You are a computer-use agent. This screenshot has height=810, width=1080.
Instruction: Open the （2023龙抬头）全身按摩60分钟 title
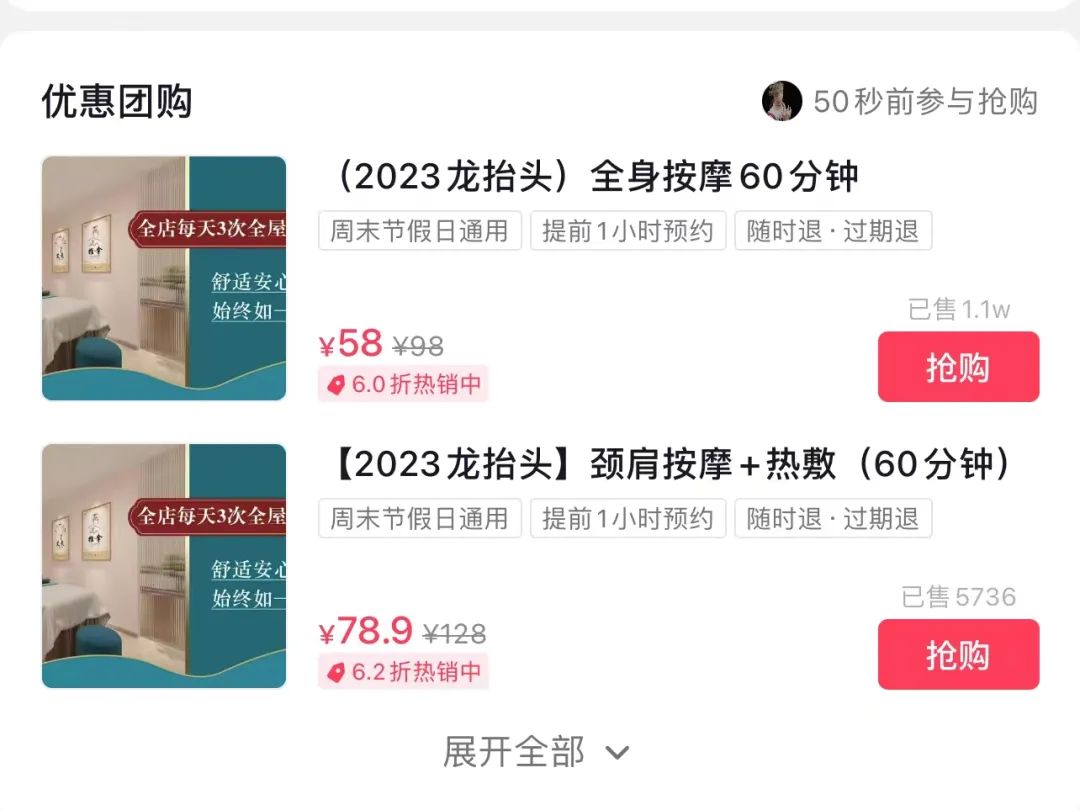pos(590,177)
